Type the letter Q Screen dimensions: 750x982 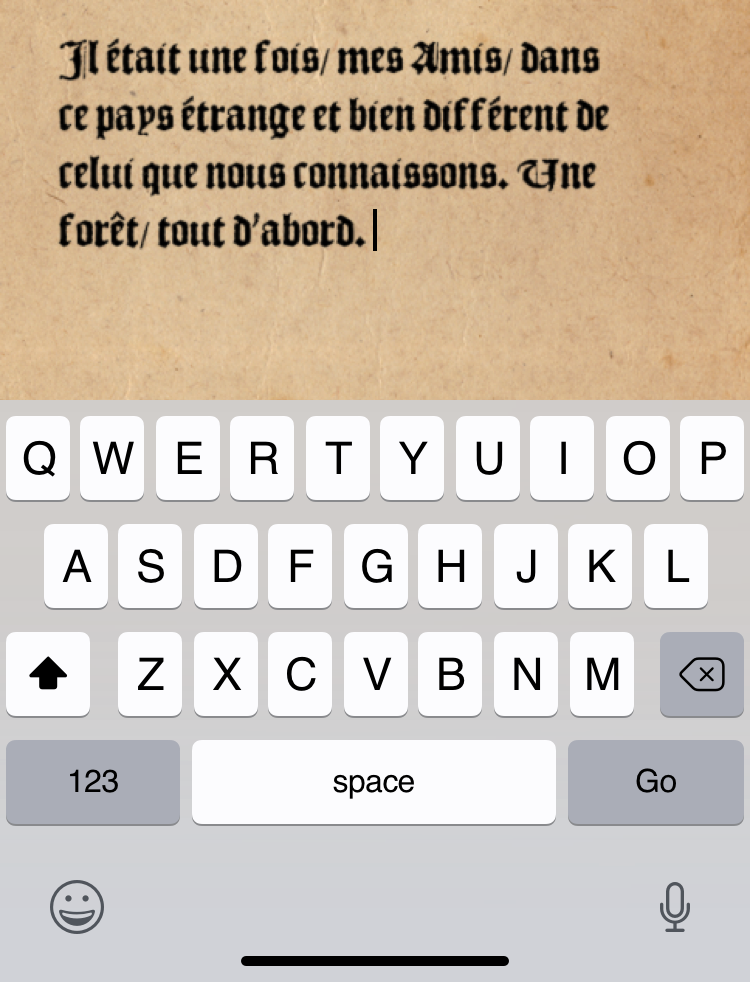38,459
